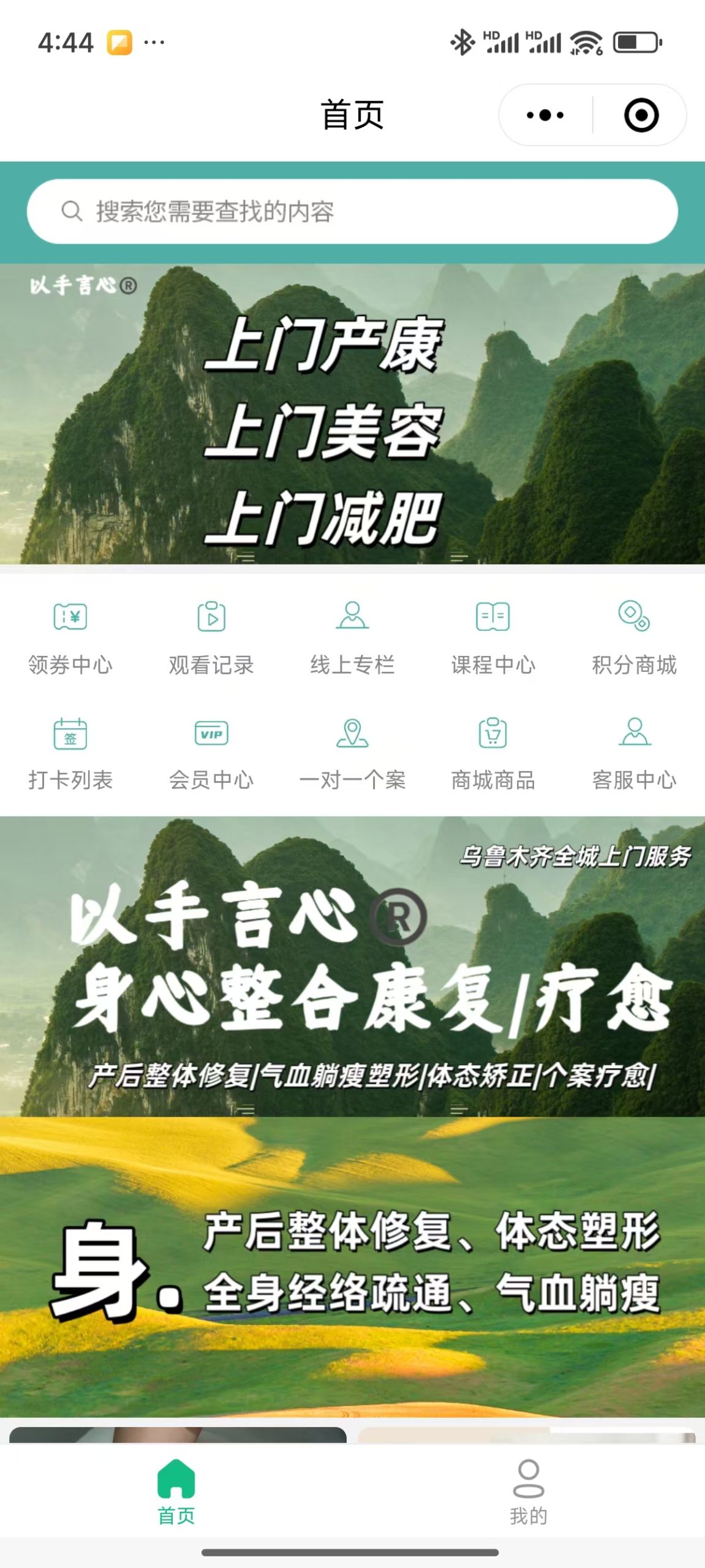Tap the search box for content
705x1568 pixels.
352,211
